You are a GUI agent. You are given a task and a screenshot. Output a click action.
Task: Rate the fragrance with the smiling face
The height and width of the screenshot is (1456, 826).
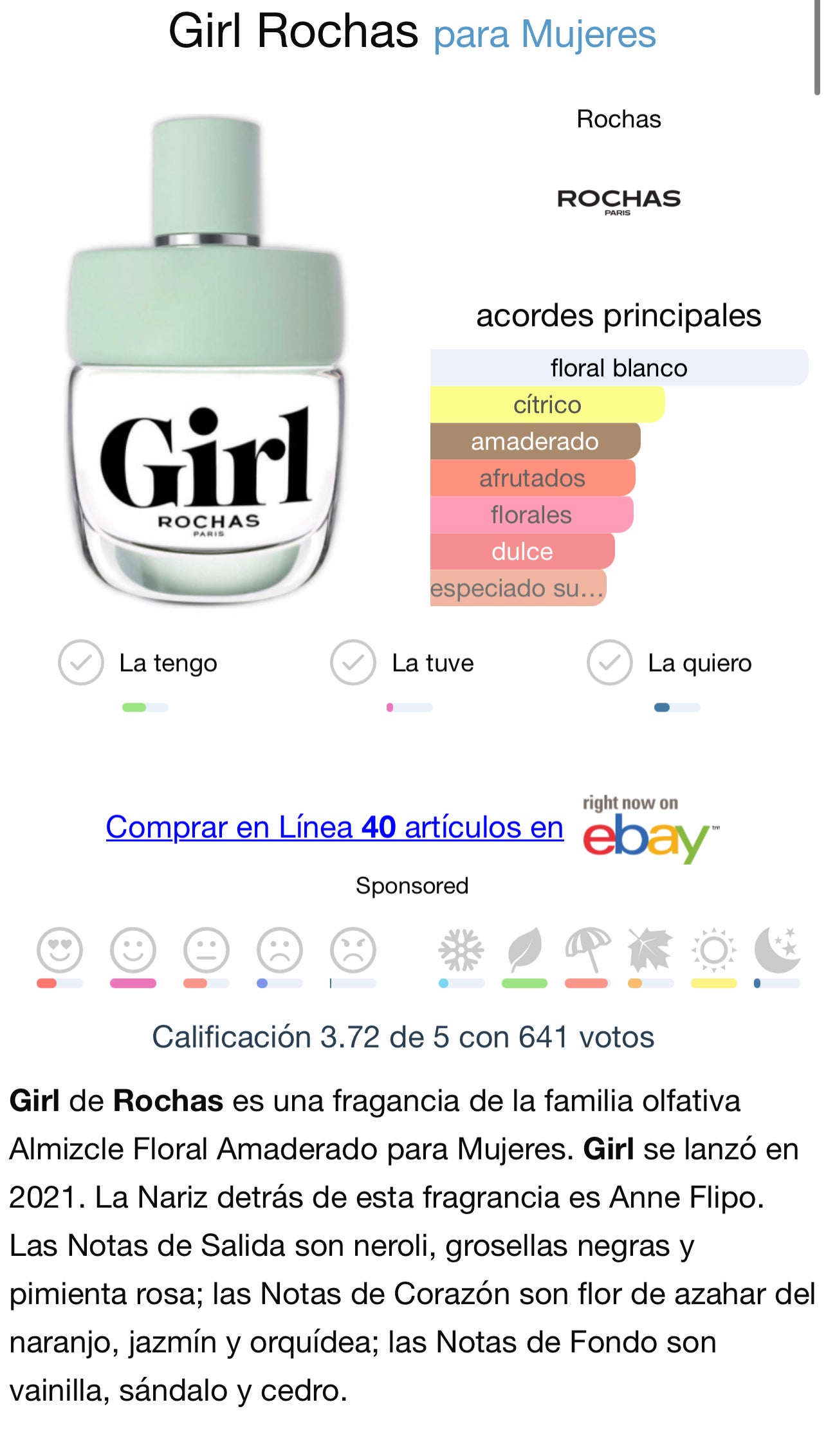pos(133,950)
